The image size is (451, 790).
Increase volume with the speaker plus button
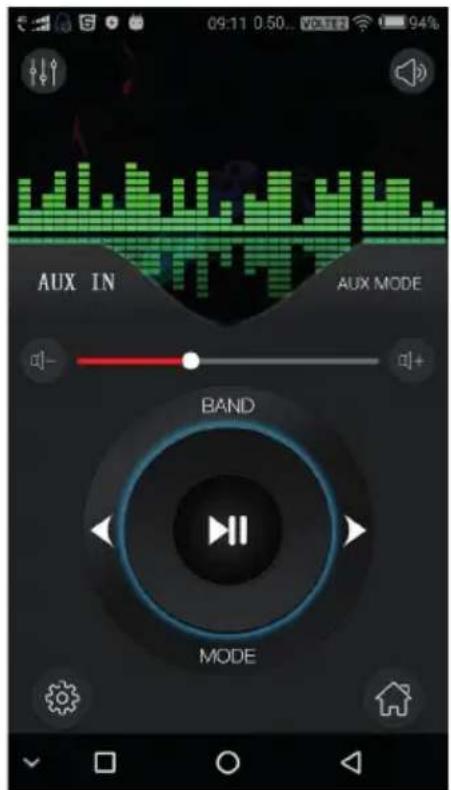[412, 361]
